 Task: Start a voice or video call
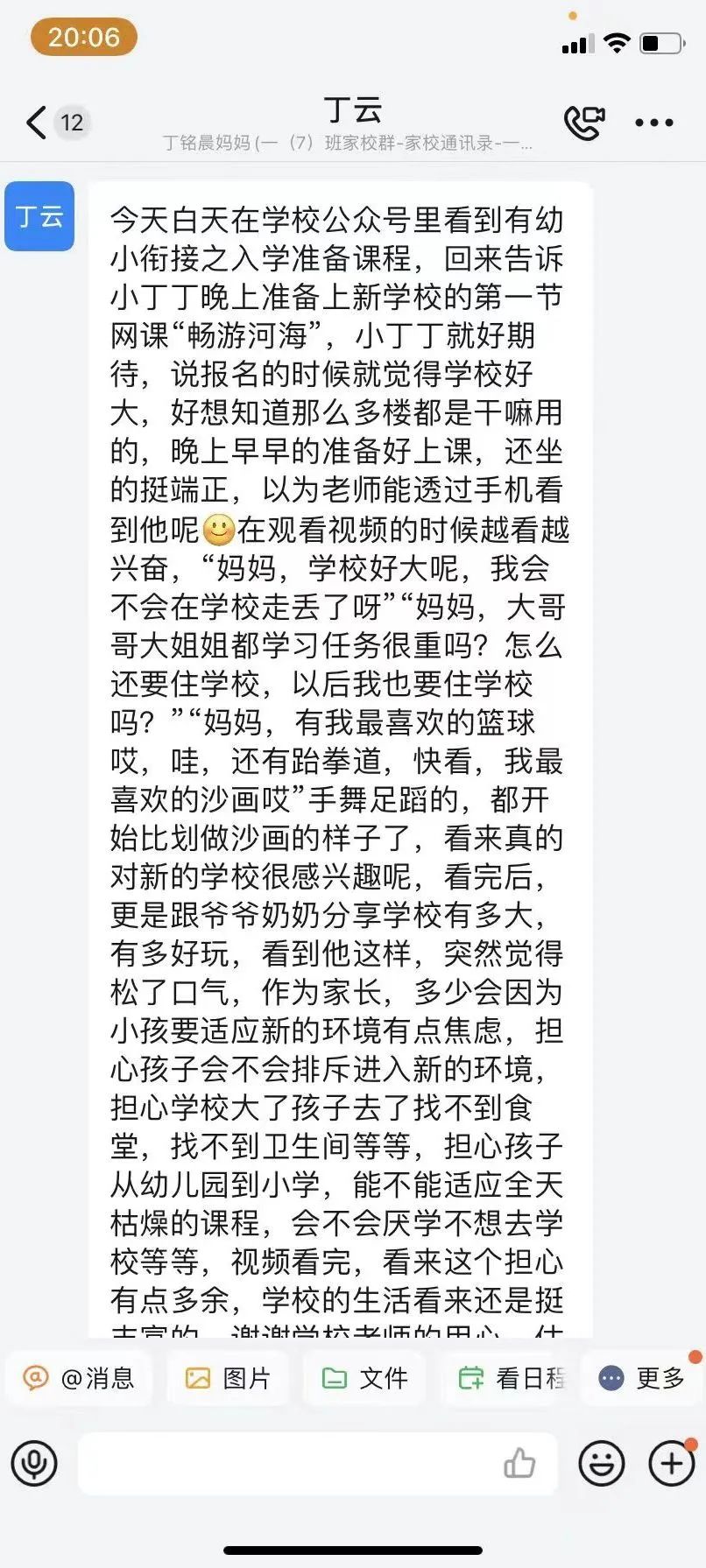point(584,123)
